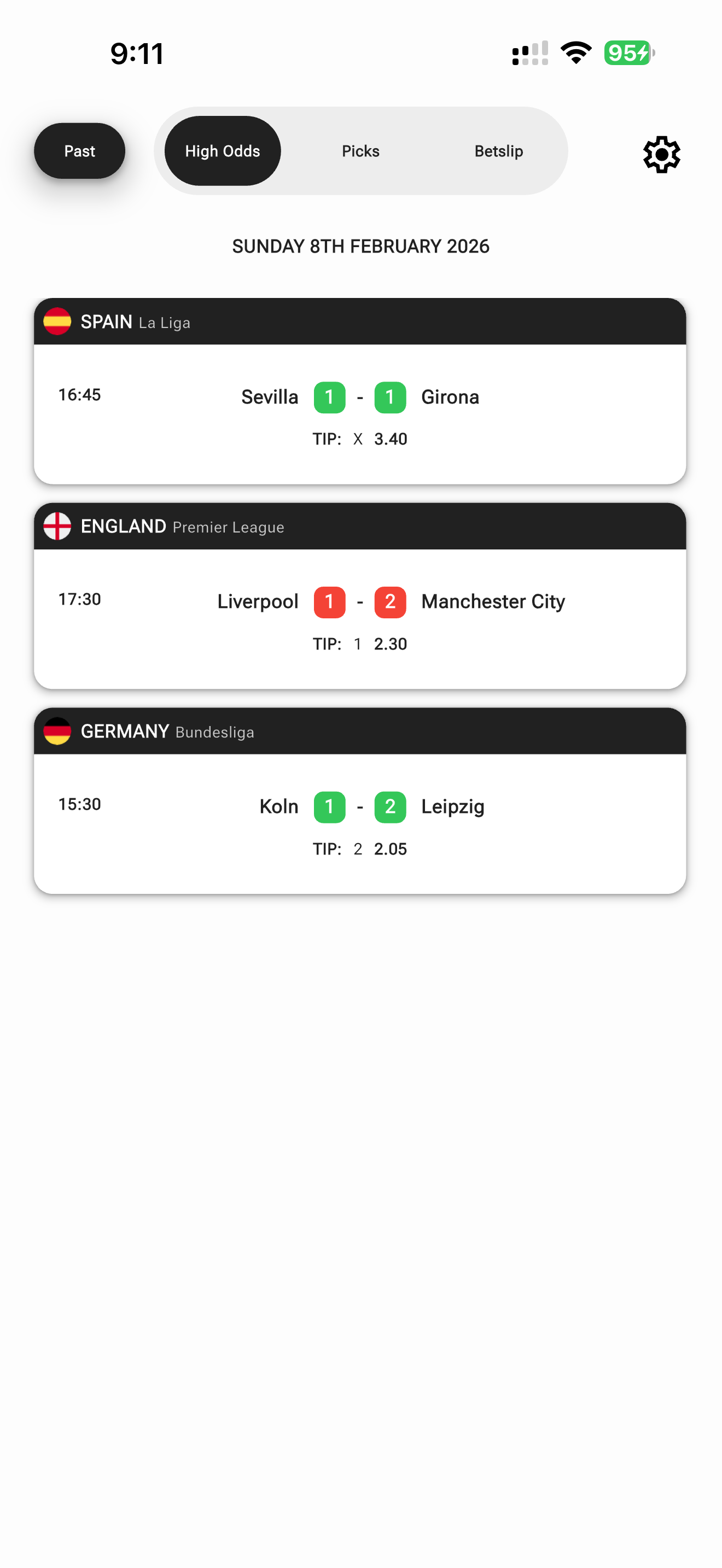Click the Liverpool team name

[258, 601]
